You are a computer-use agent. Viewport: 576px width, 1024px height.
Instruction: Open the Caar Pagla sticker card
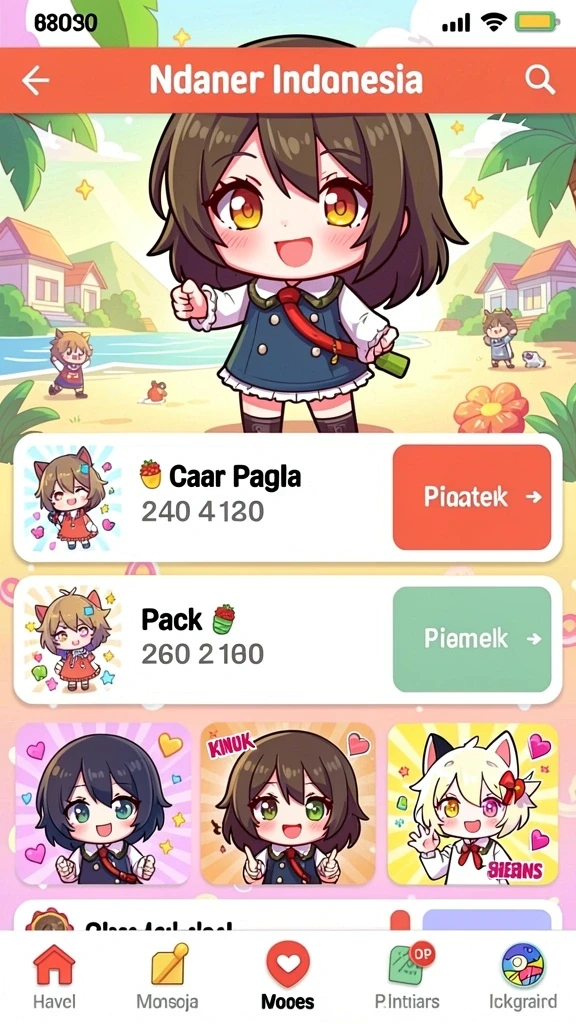pyautogui.click(x=287, y=498)
